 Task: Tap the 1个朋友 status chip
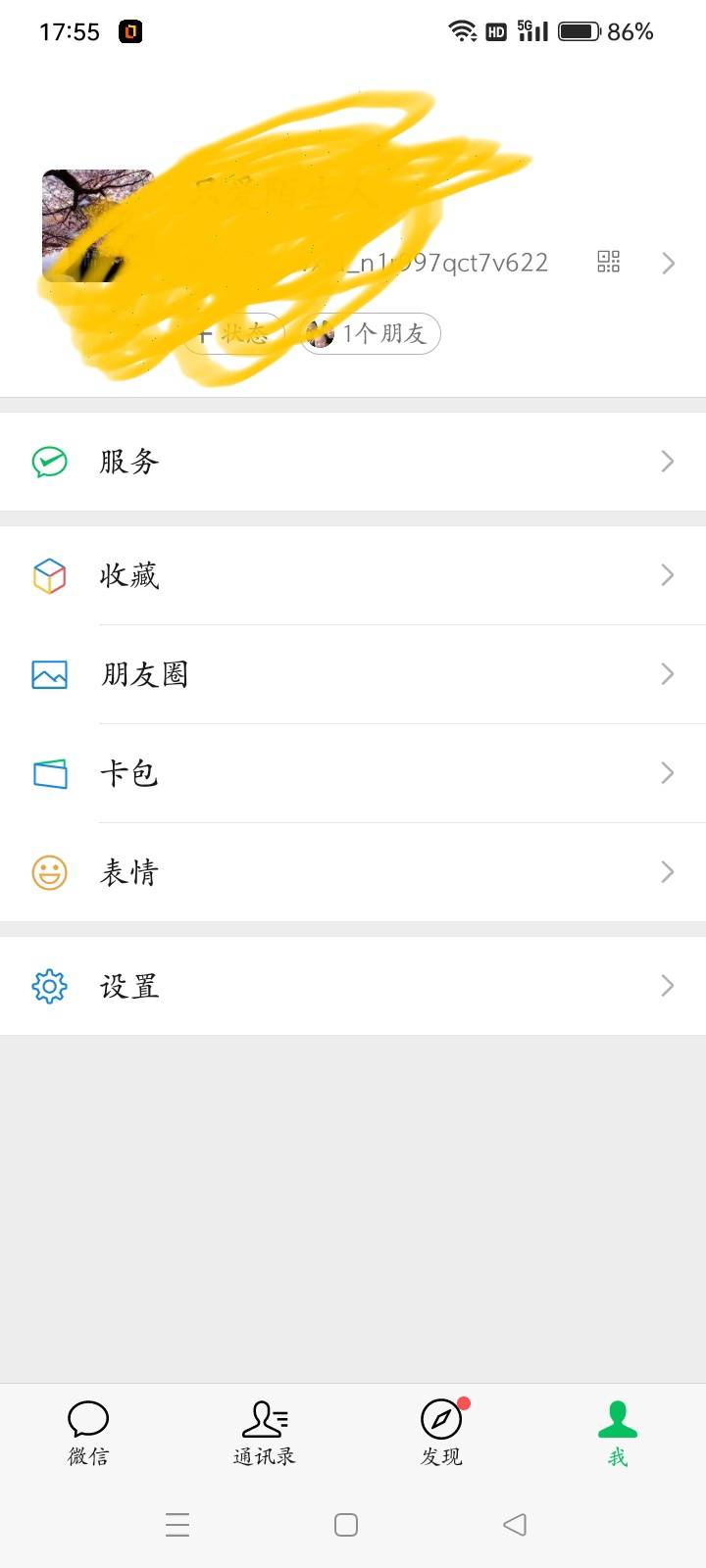click(x=371, y=333)
